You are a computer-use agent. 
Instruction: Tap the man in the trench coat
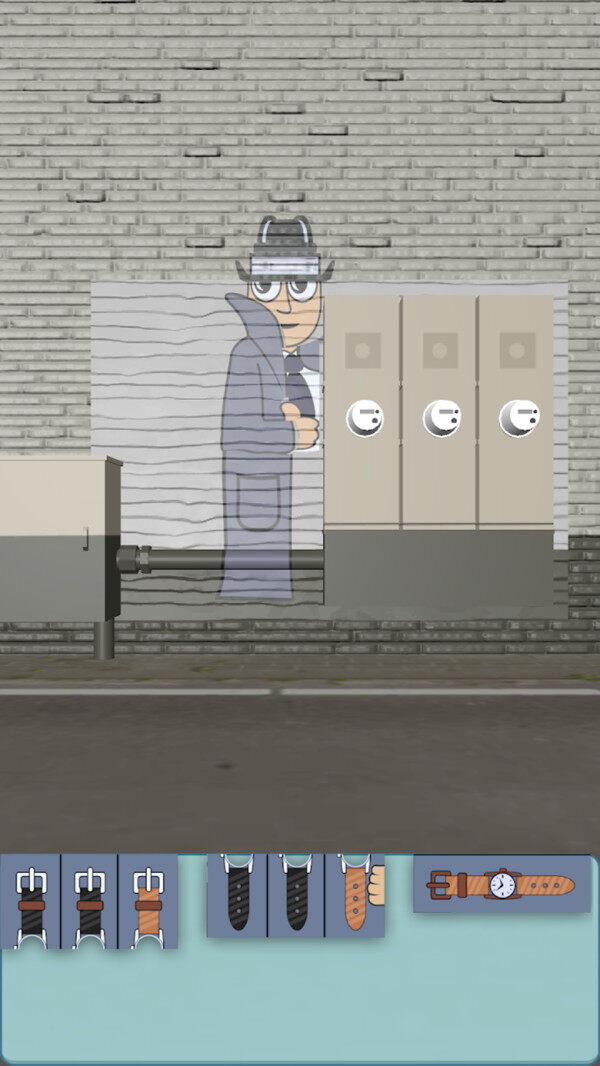click(270, 420)
